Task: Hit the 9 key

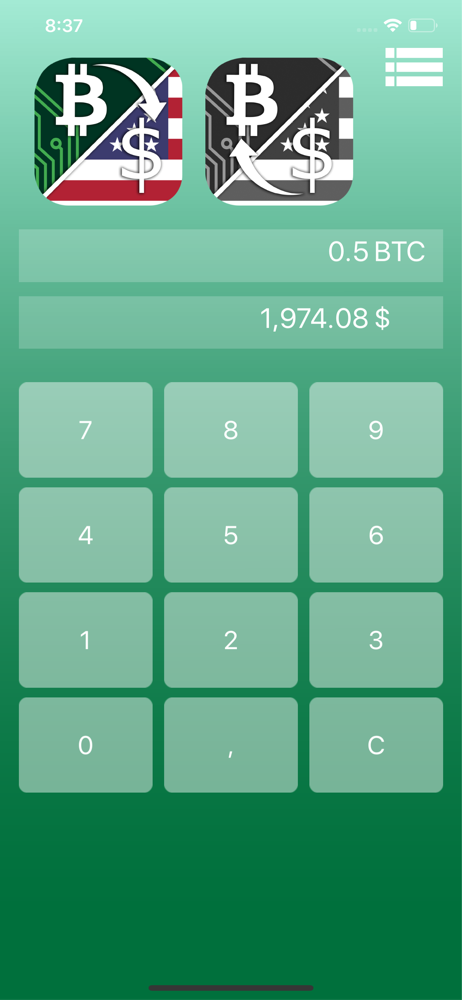Action: [376, 430]
